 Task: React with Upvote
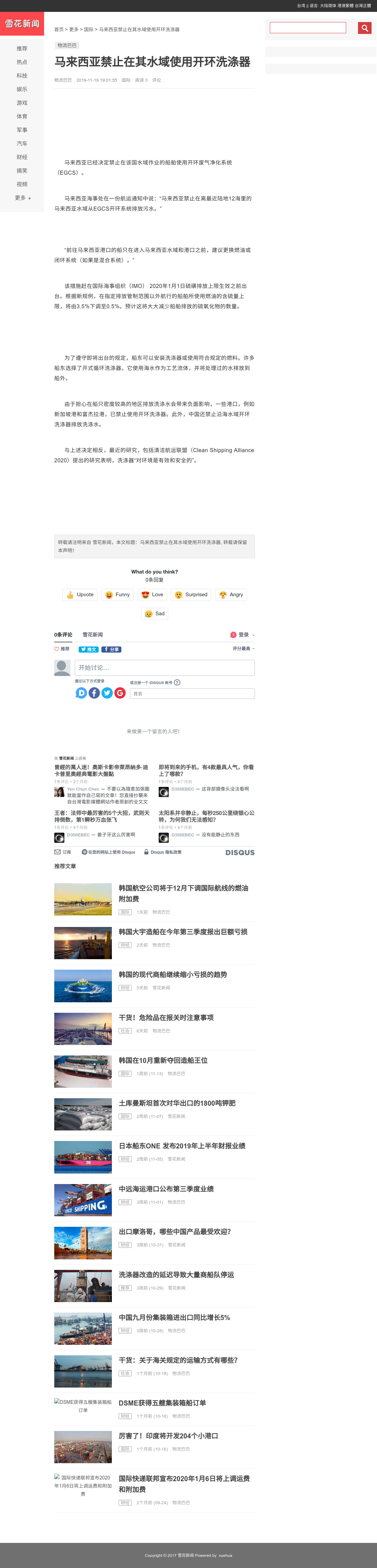(80, 595)
